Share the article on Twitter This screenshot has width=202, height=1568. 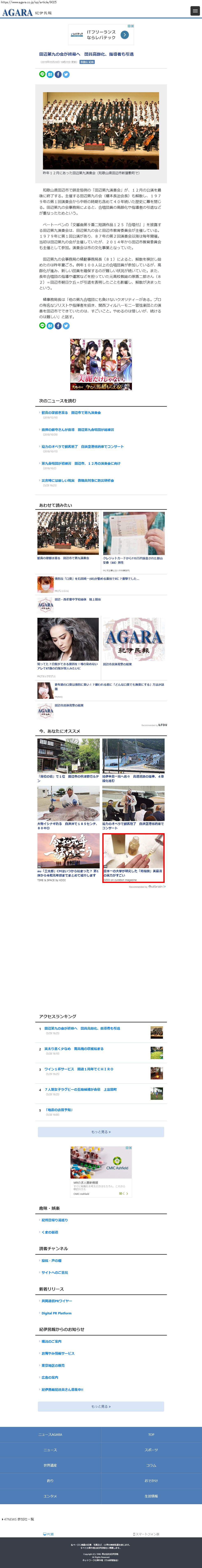pos(66,74)
